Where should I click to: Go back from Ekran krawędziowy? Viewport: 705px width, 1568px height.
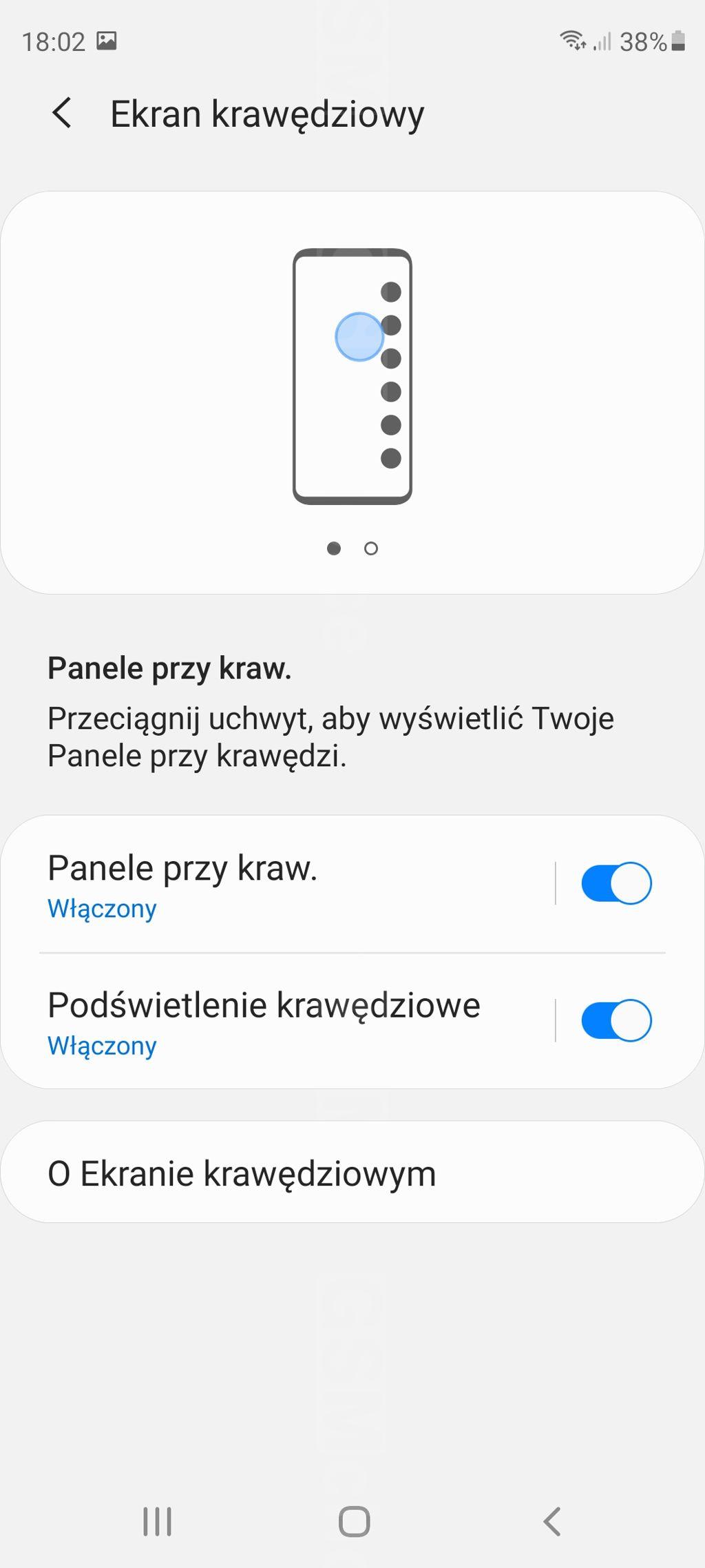pos(62,113)
